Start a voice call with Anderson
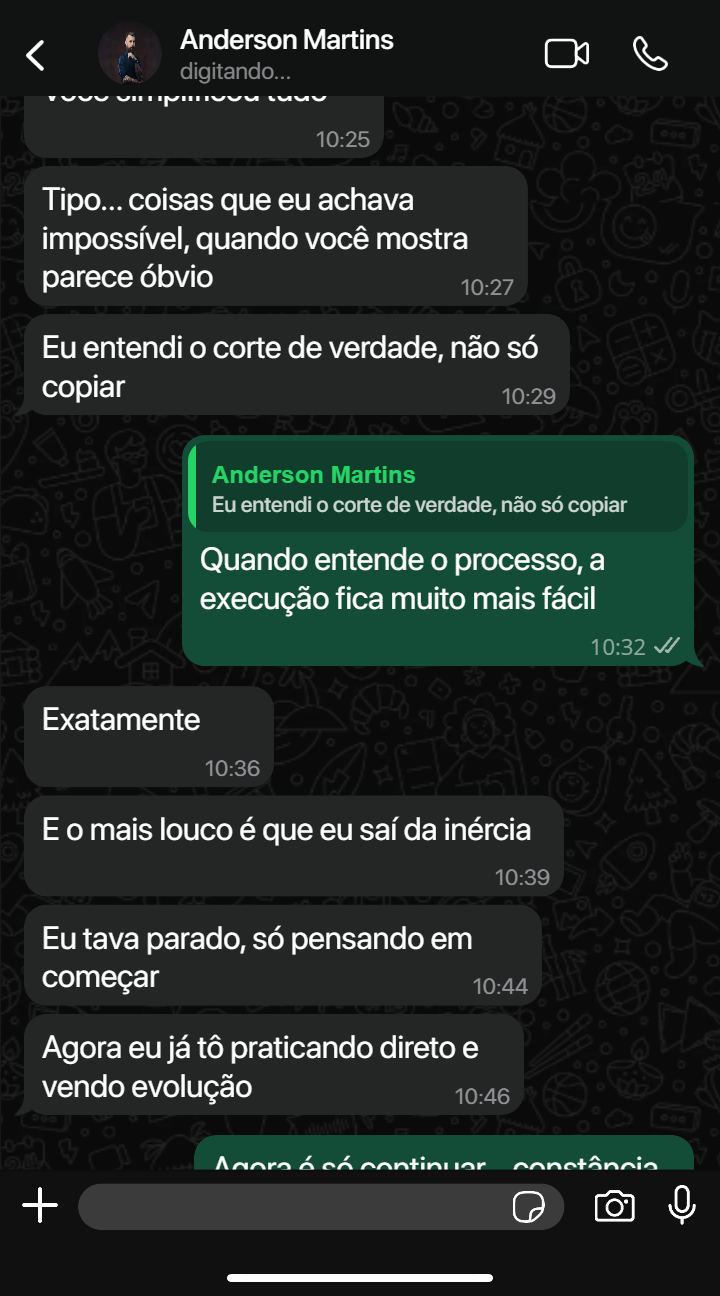The image size is (720, 1296). (650, 54)
